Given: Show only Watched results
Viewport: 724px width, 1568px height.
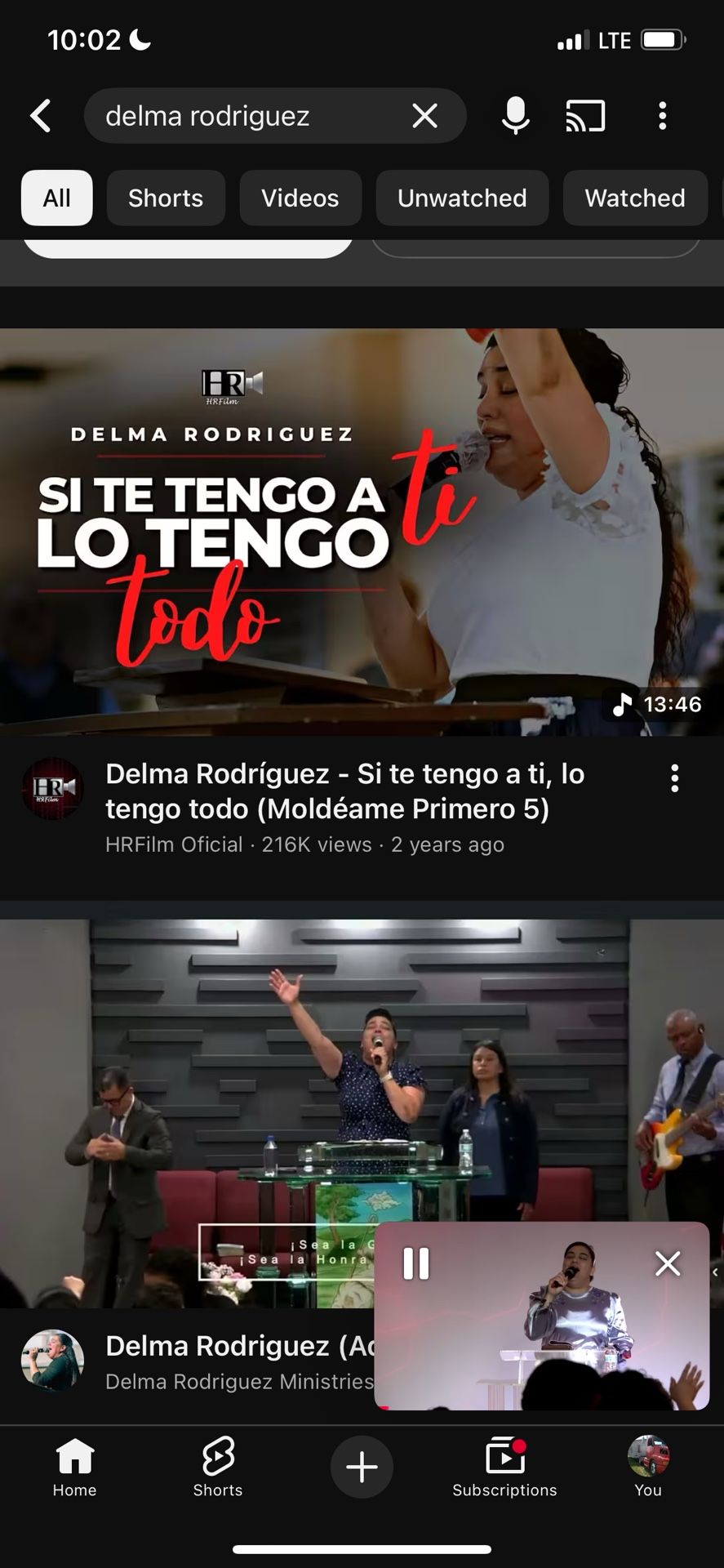Looking at the screenshot, I should (634, 198).
